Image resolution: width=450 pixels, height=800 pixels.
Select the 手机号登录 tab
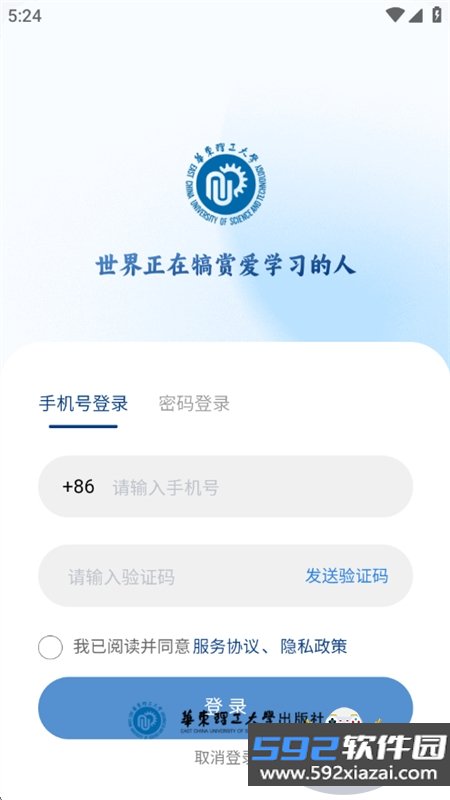point(83,404)
